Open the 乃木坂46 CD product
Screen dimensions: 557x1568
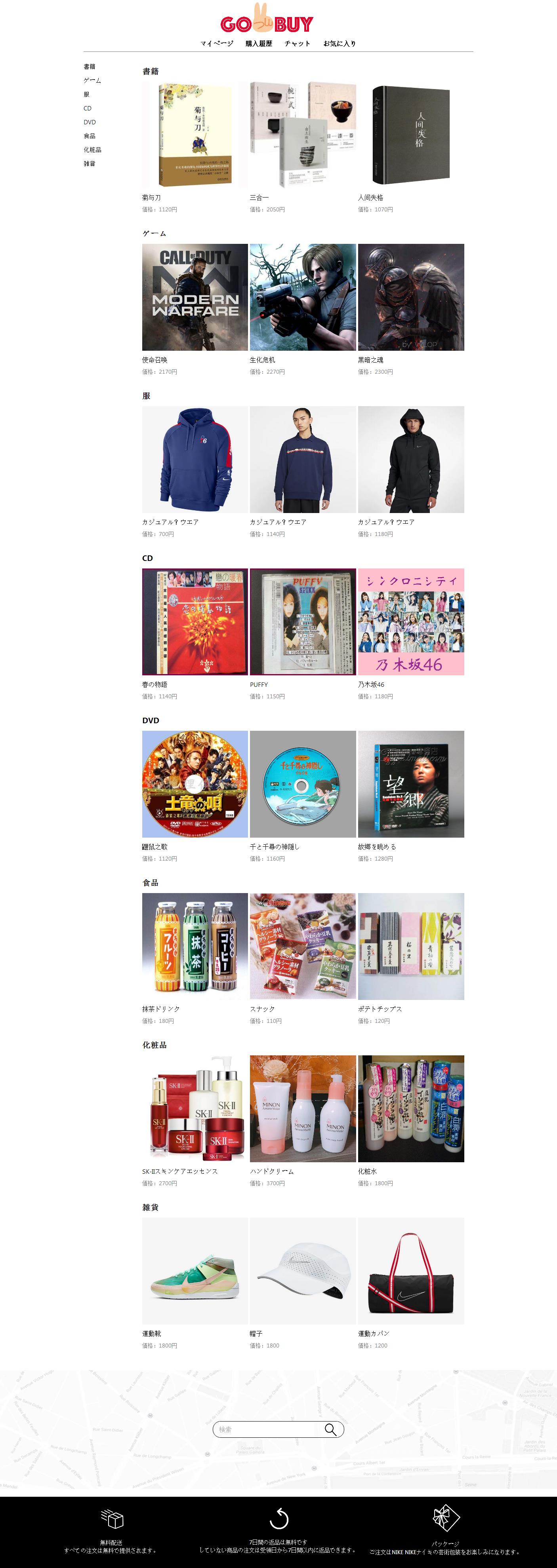point(411,621)
